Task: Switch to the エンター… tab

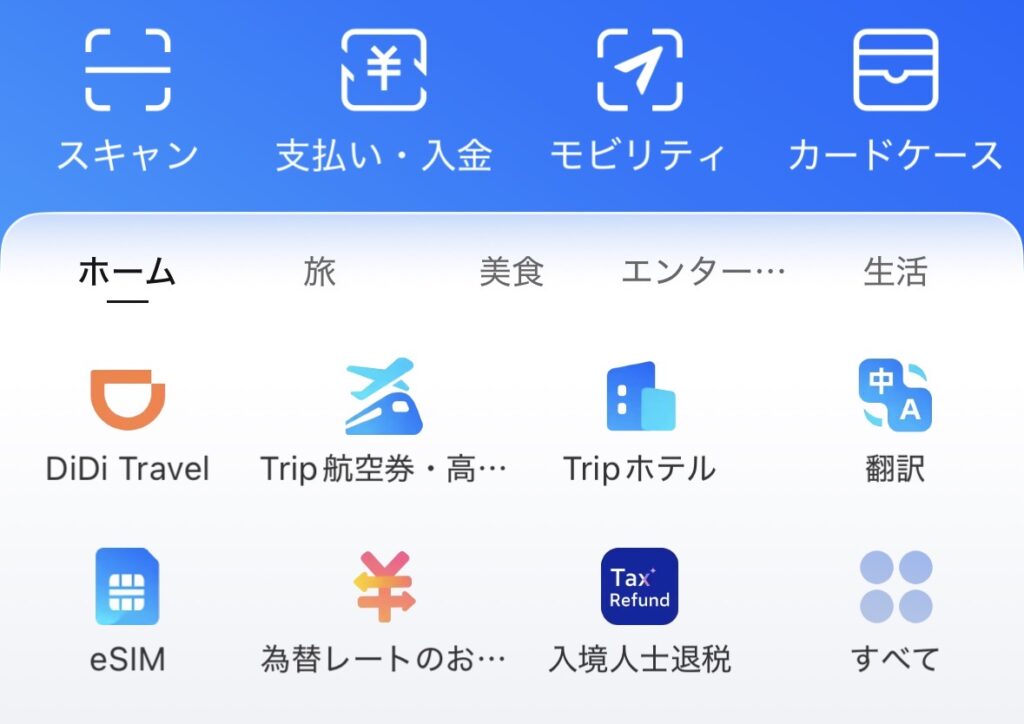Action: click(703, 272)
